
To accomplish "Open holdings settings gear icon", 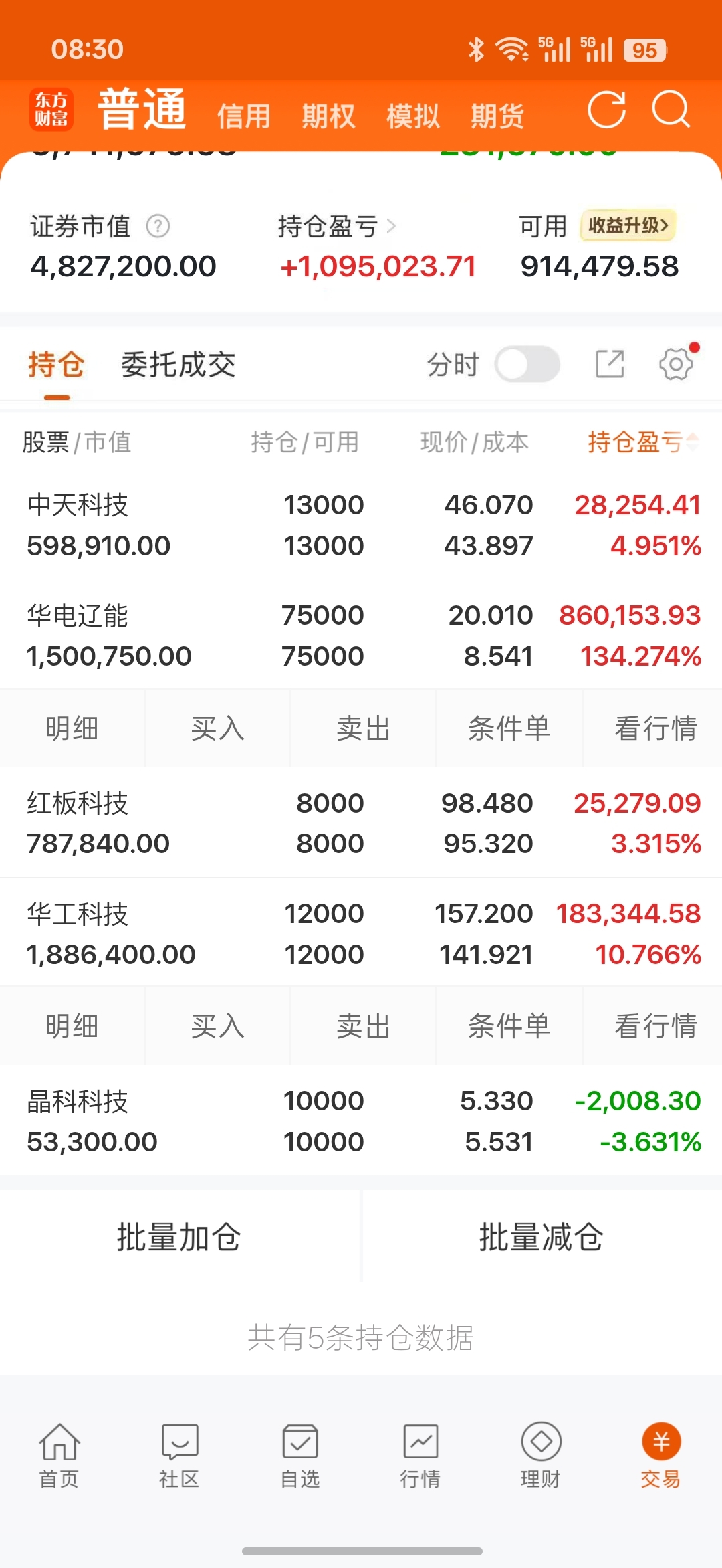I will [x=677, y=365].
